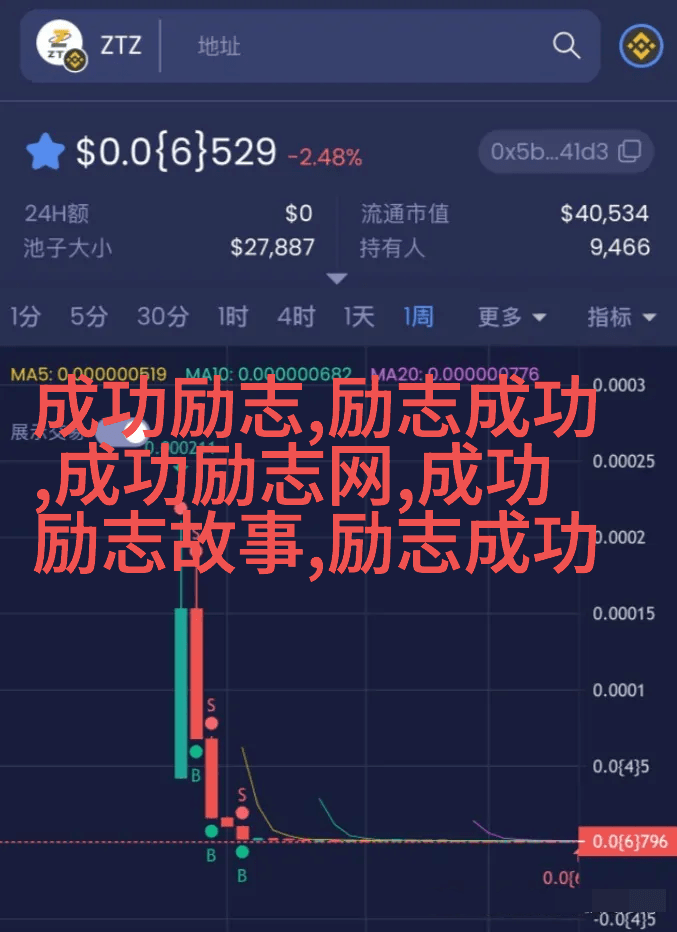677x932 pixels.
Task: Switch chart to 5分 interval
Action: point(88,317)
